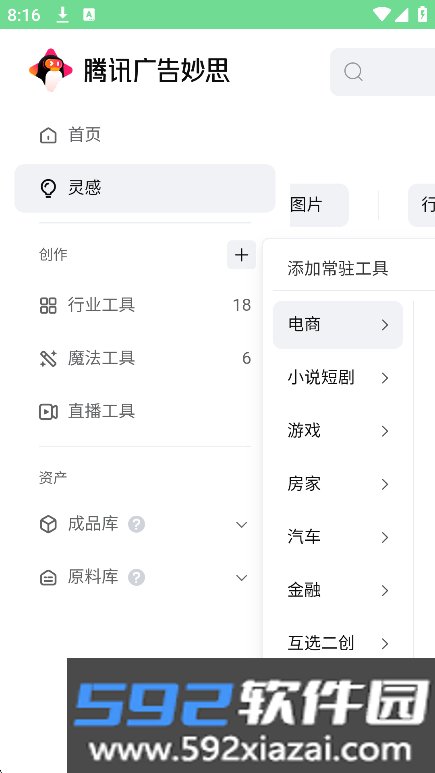Image resolution: width=435 pixels, height=773 pixels.
Task: Choose 汽车 category in the tool menu
Action: click(338, 537)
